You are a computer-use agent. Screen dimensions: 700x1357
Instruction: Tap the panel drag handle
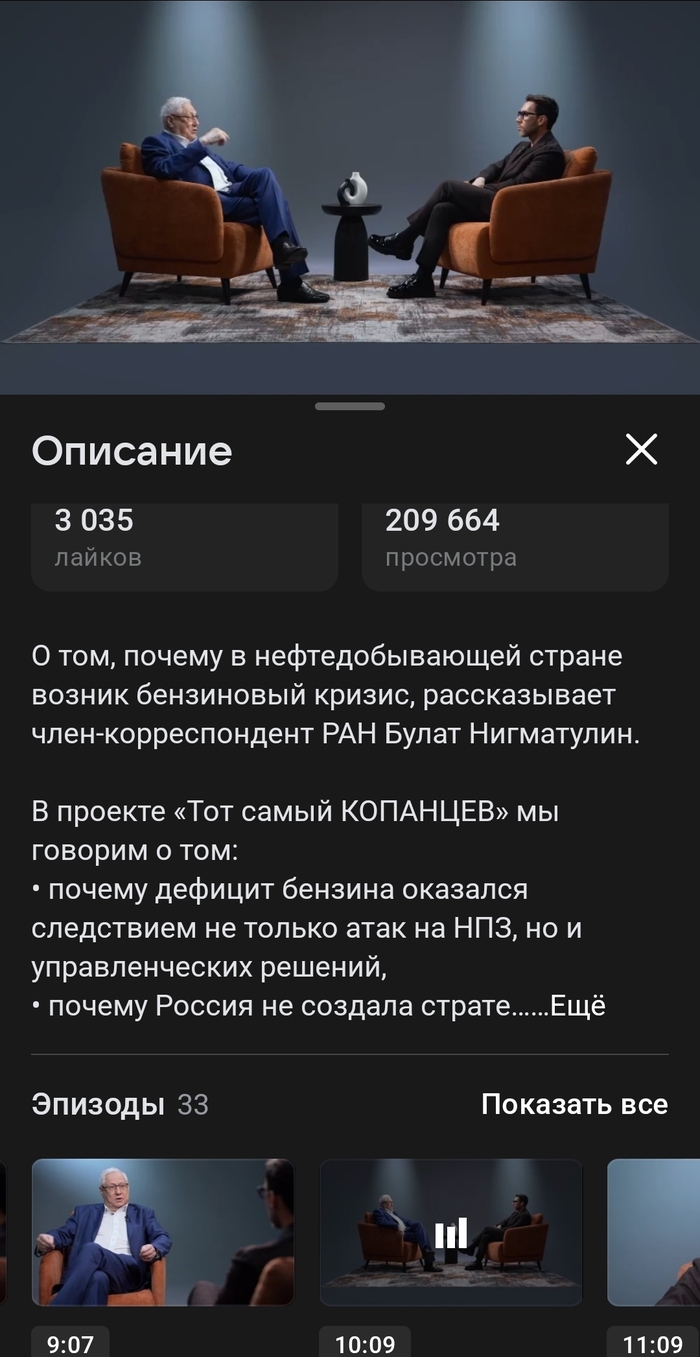(350, 406)
